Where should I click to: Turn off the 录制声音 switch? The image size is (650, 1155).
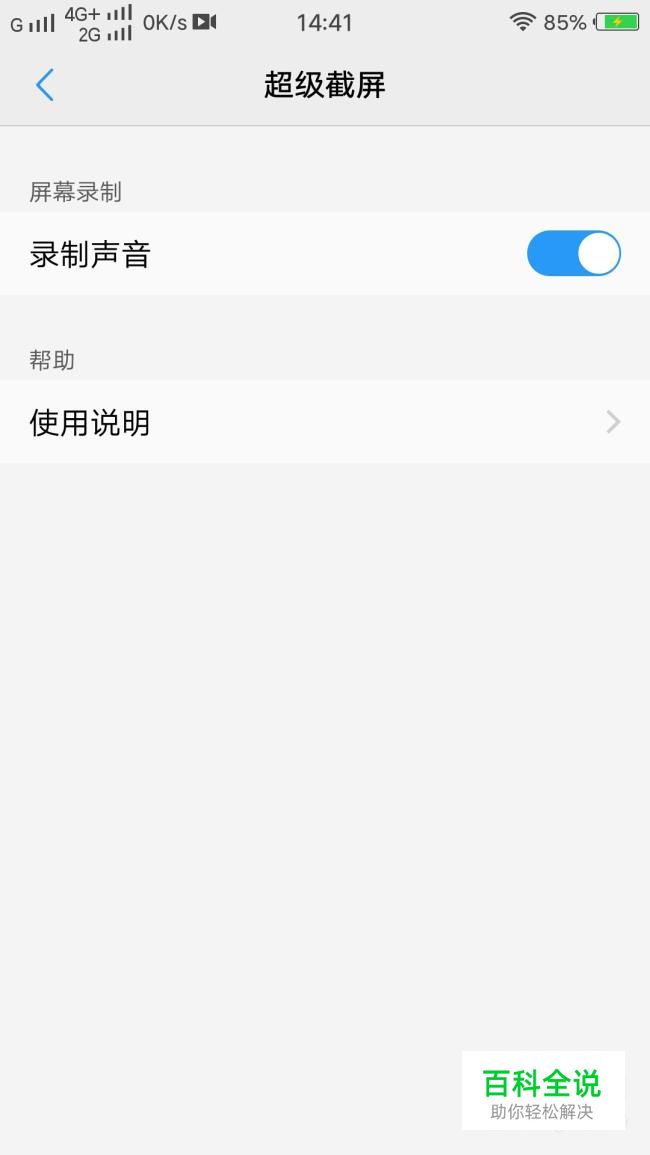(x=573, y=254)
